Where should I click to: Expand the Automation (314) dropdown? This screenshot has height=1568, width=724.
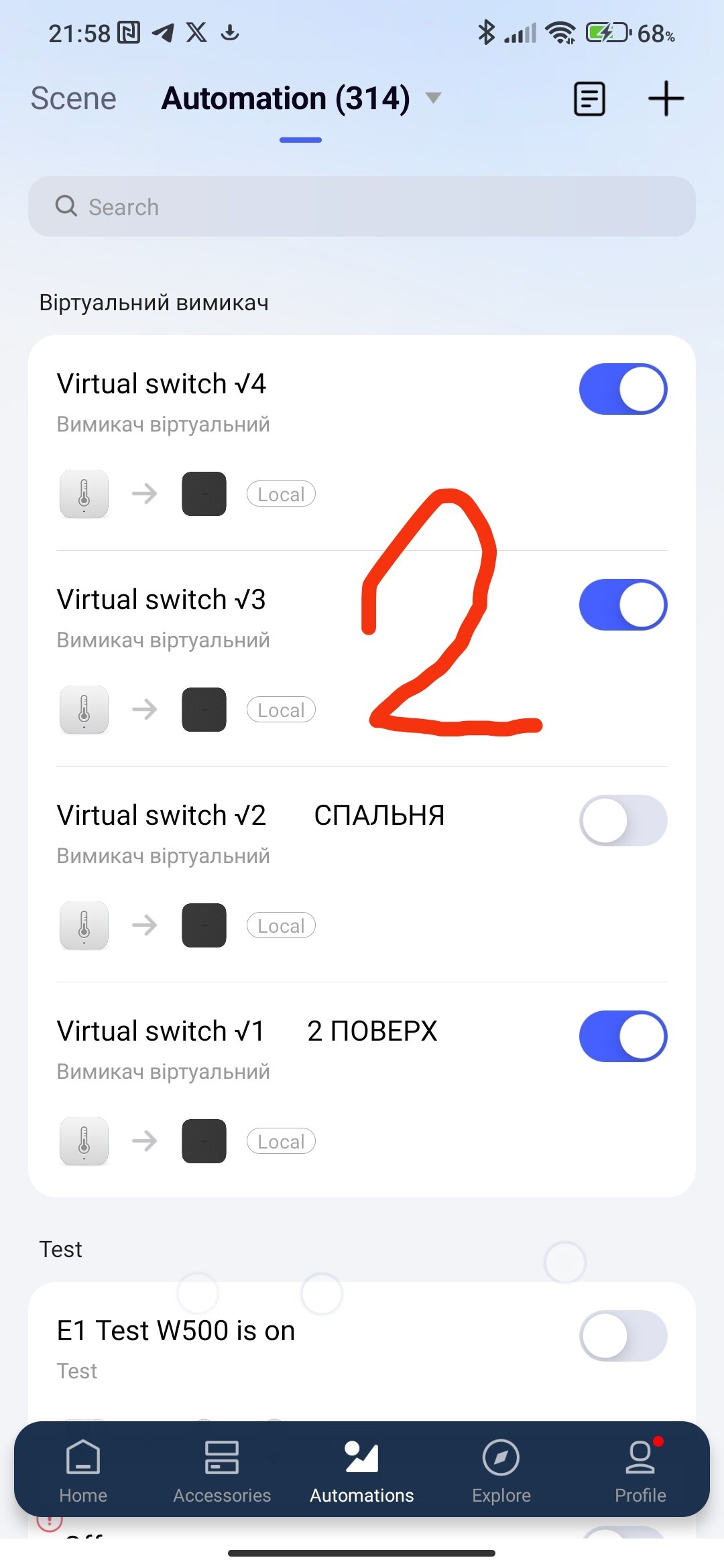(434, 99)
